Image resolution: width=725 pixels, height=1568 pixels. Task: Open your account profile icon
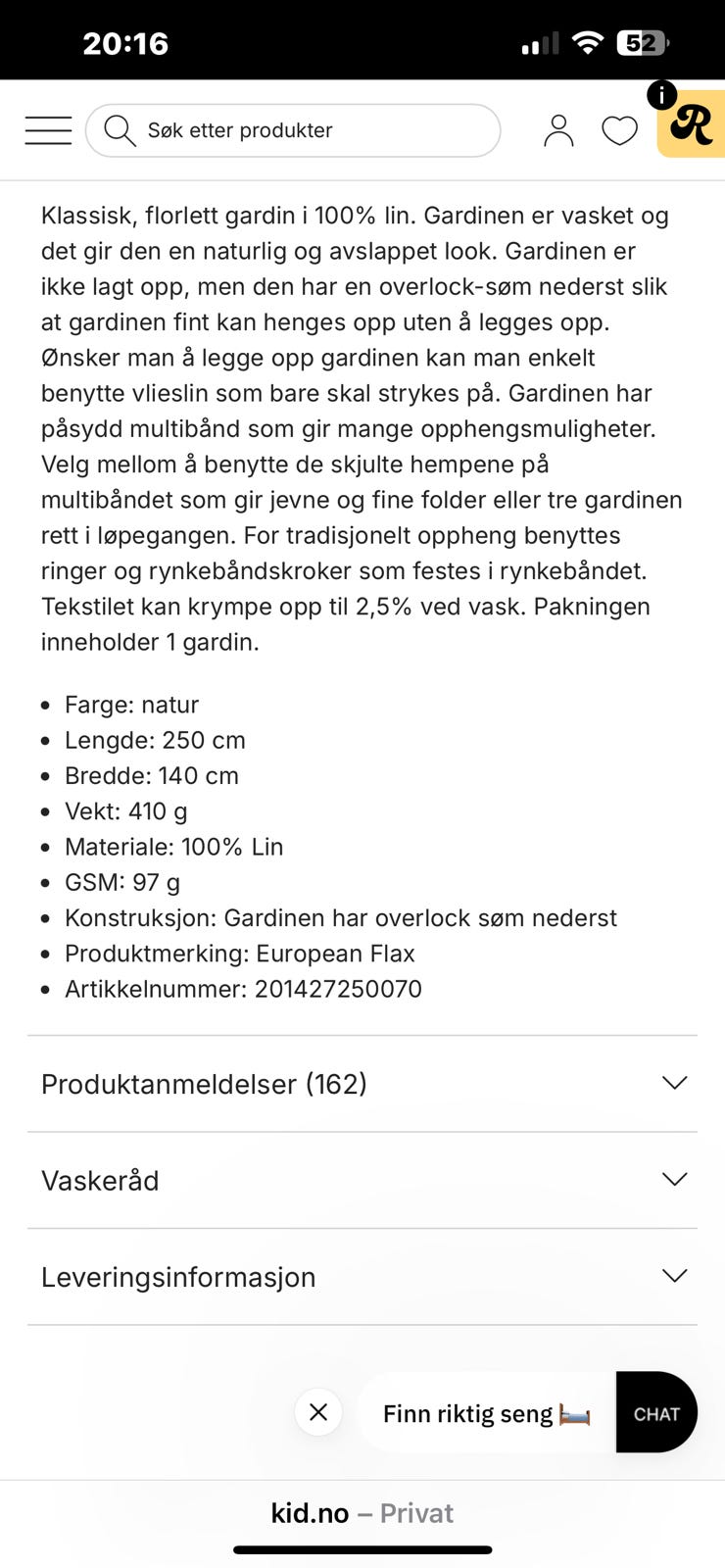(557, 129)
